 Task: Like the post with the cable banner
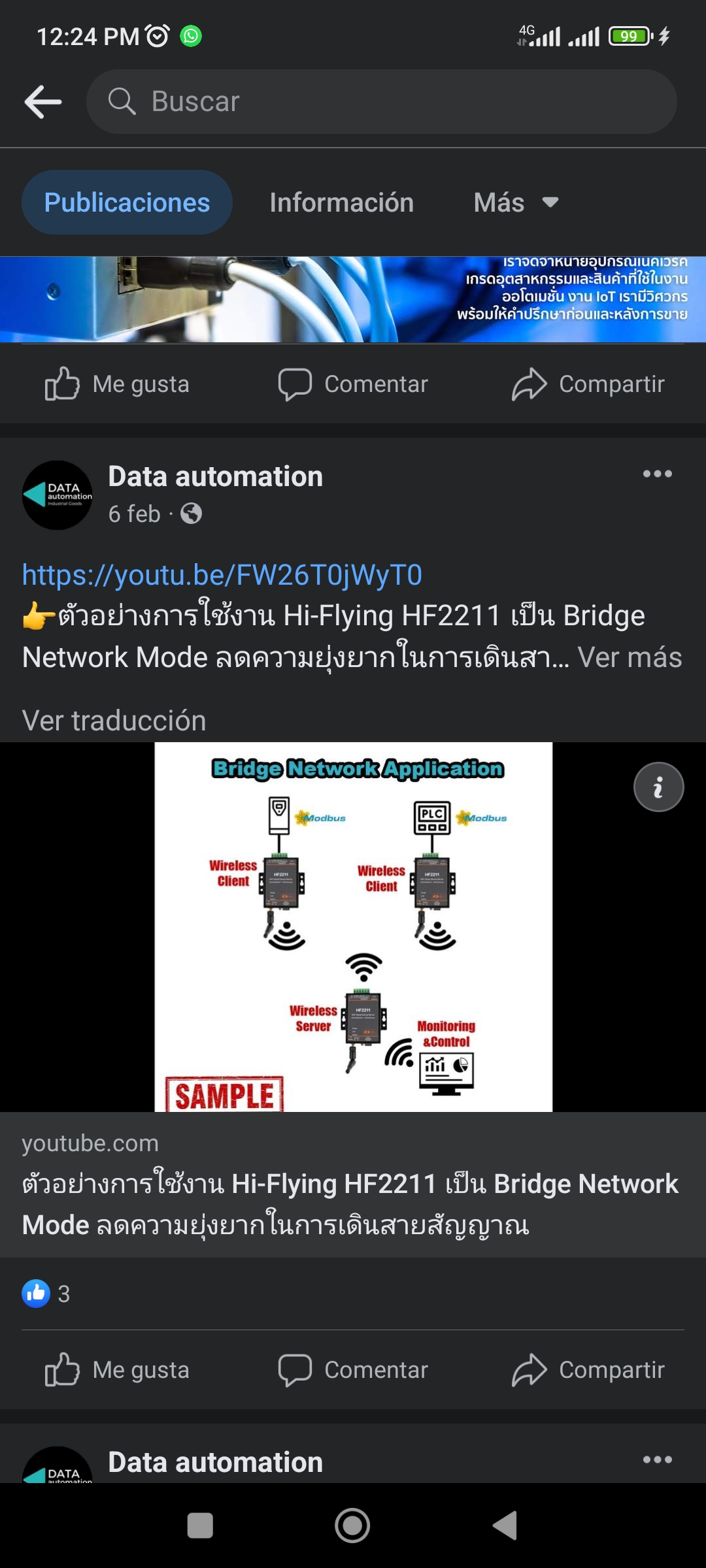tap(118, 384)
